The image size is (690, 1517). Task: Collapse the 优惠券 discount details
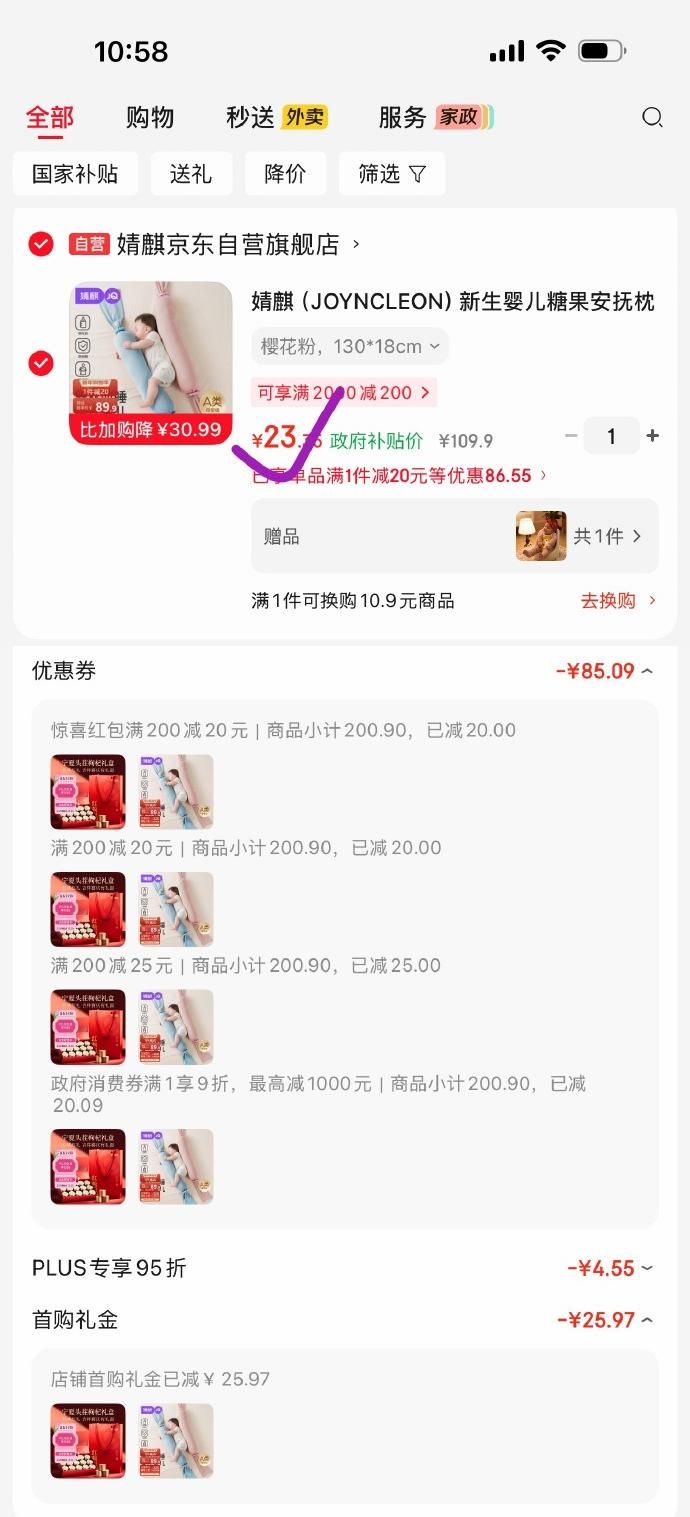pos(646,671)
